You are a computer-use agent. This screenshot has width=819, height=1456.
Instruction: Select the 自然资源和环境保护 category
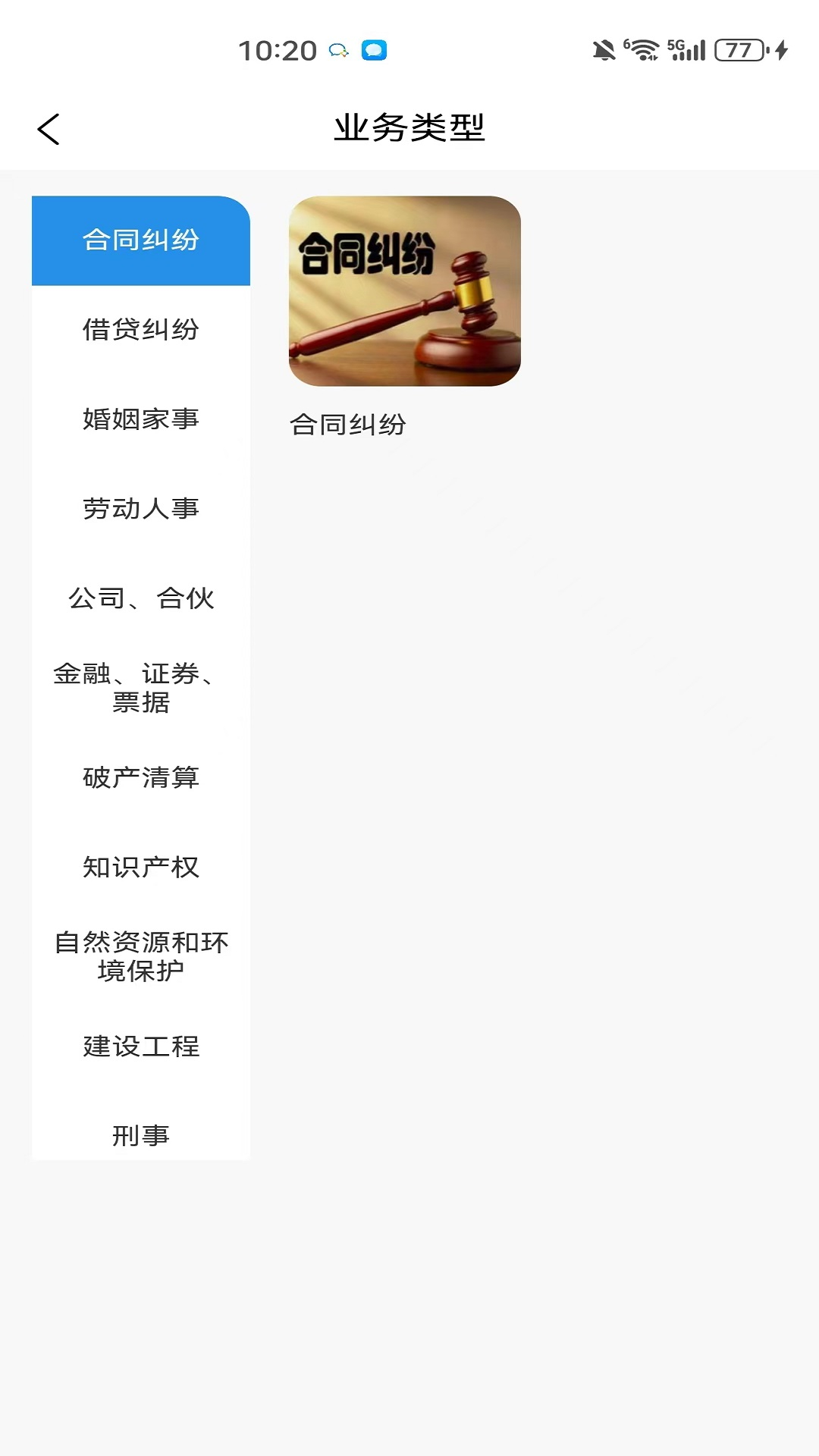pyautogui.click(x=140, y=955)
